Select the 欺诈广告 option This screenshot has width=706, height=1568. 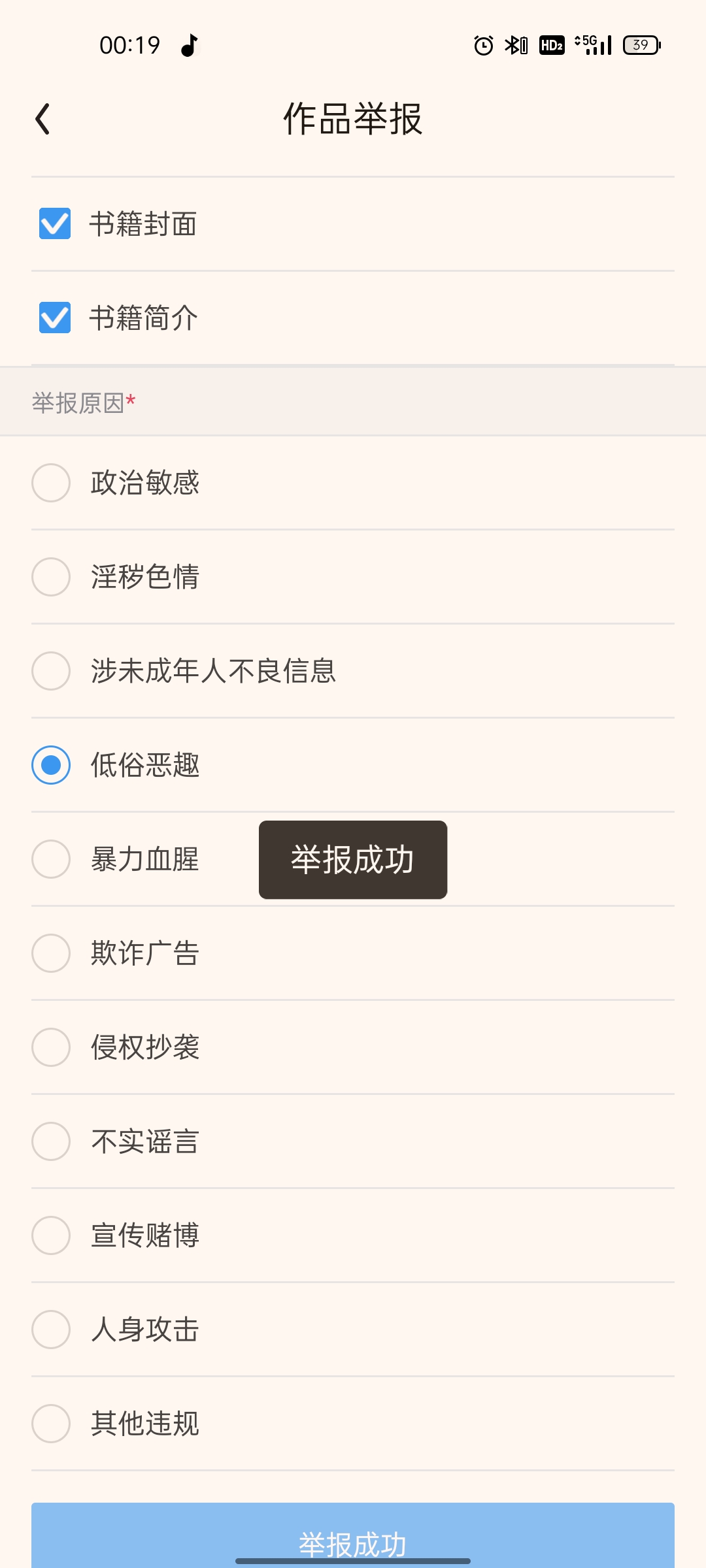tap(51, 953)
